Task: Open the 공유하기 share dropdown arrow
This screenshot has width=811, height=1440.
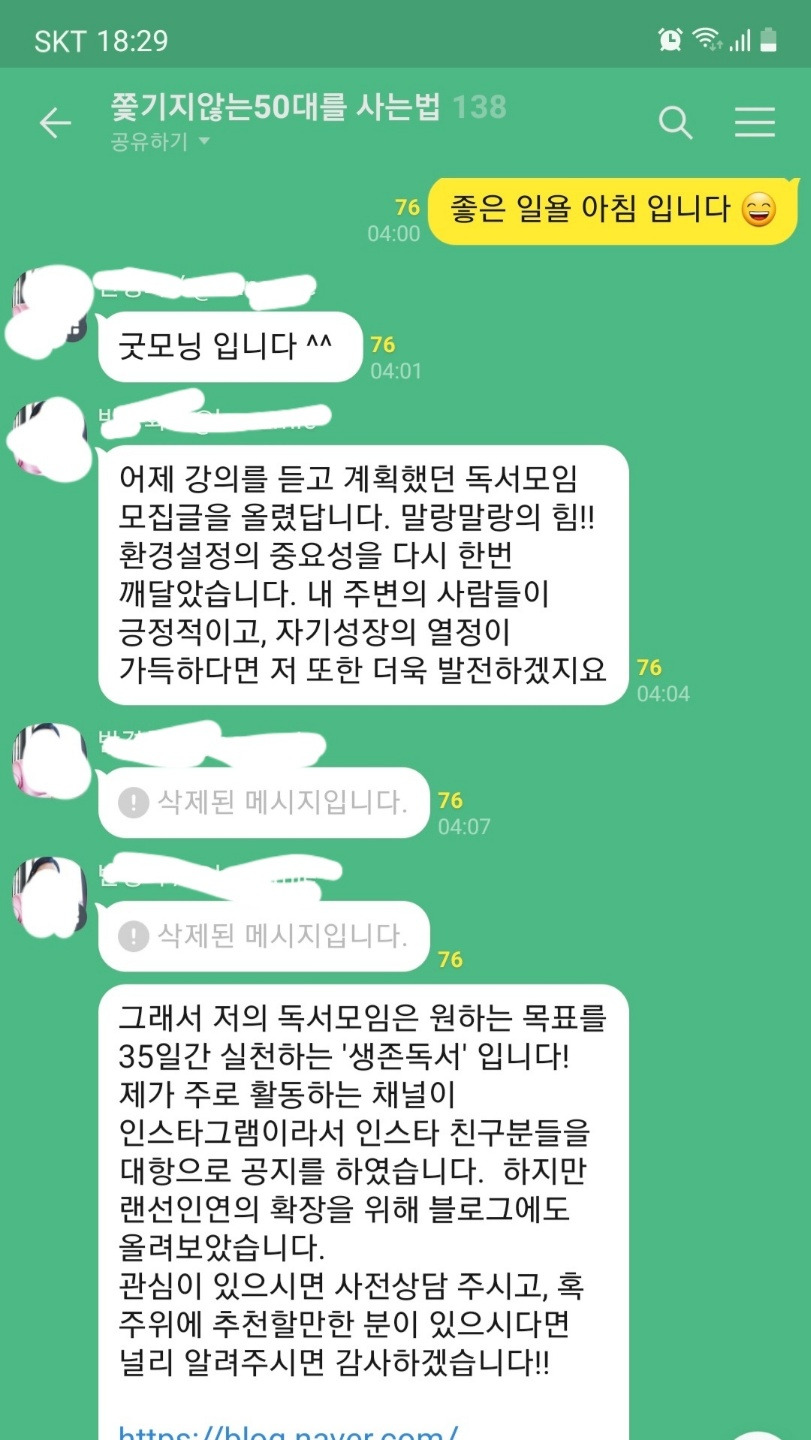Action: tap(204, 142)
